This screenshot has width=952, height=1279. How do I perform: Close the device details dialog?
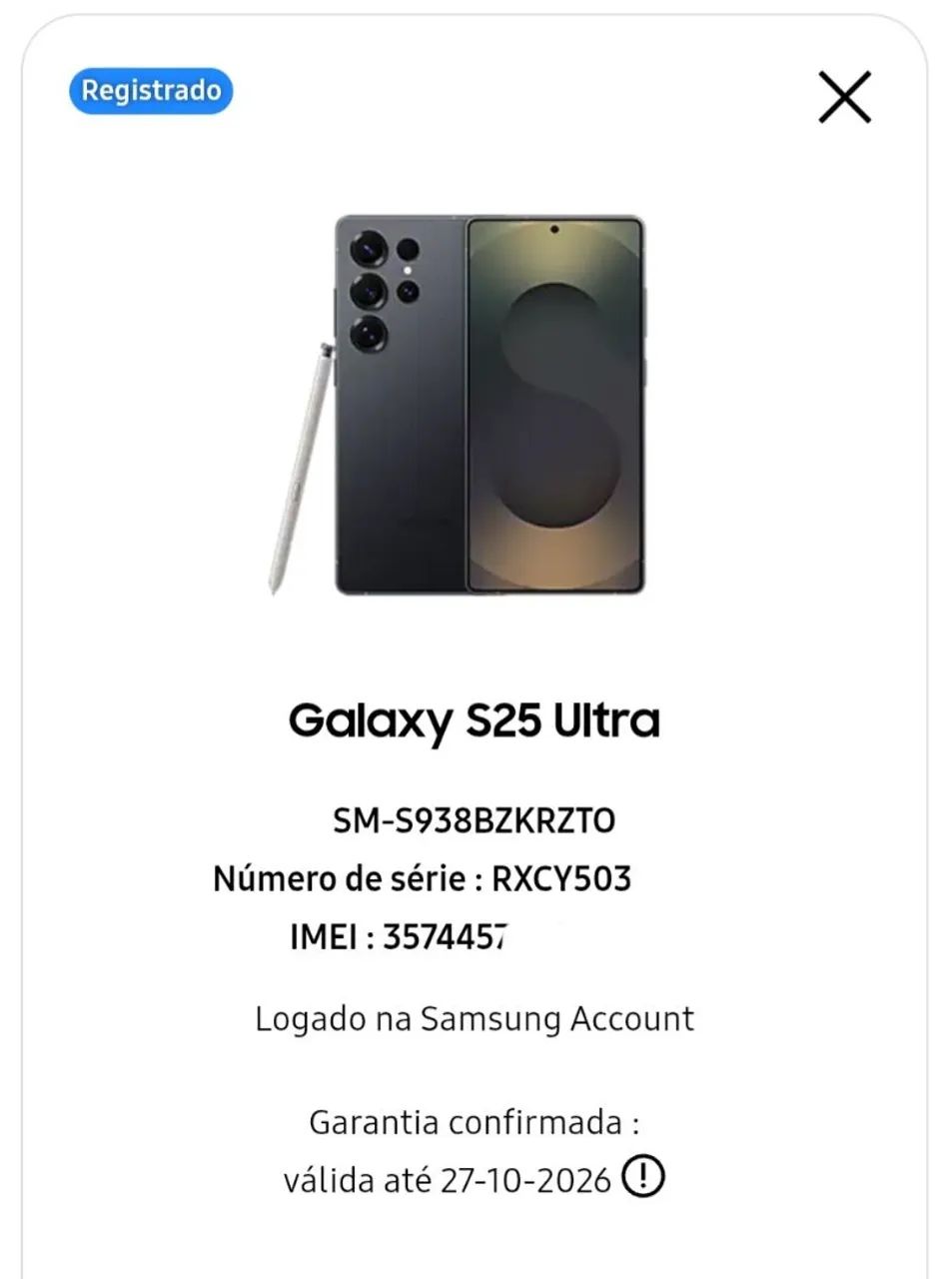click(x=844, y=98)
